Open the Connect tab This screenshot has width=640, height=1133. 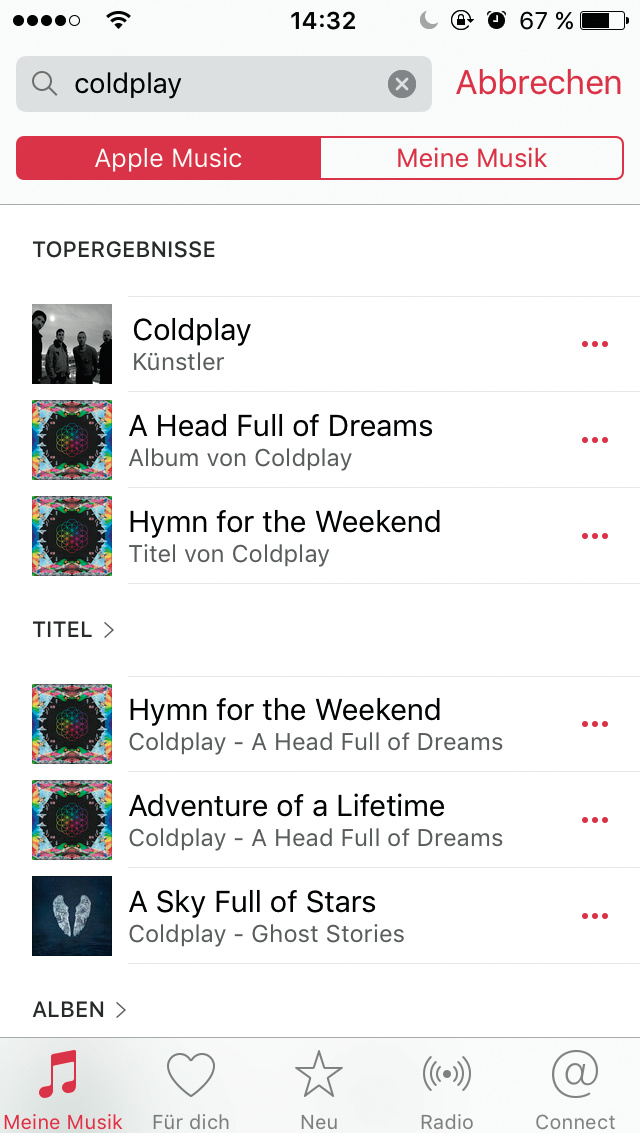[x=575, y=1088]
